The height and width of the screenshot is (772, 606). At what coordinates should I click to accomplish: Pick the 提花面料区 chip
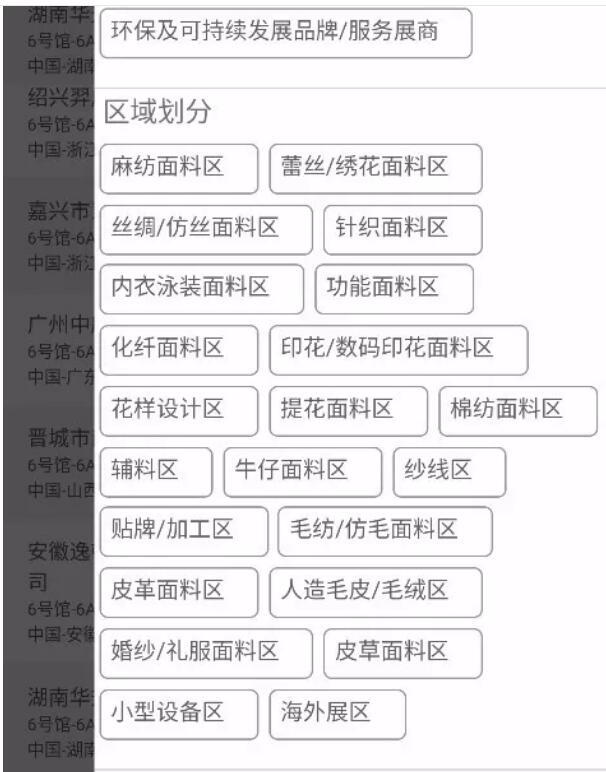[347, 410]
